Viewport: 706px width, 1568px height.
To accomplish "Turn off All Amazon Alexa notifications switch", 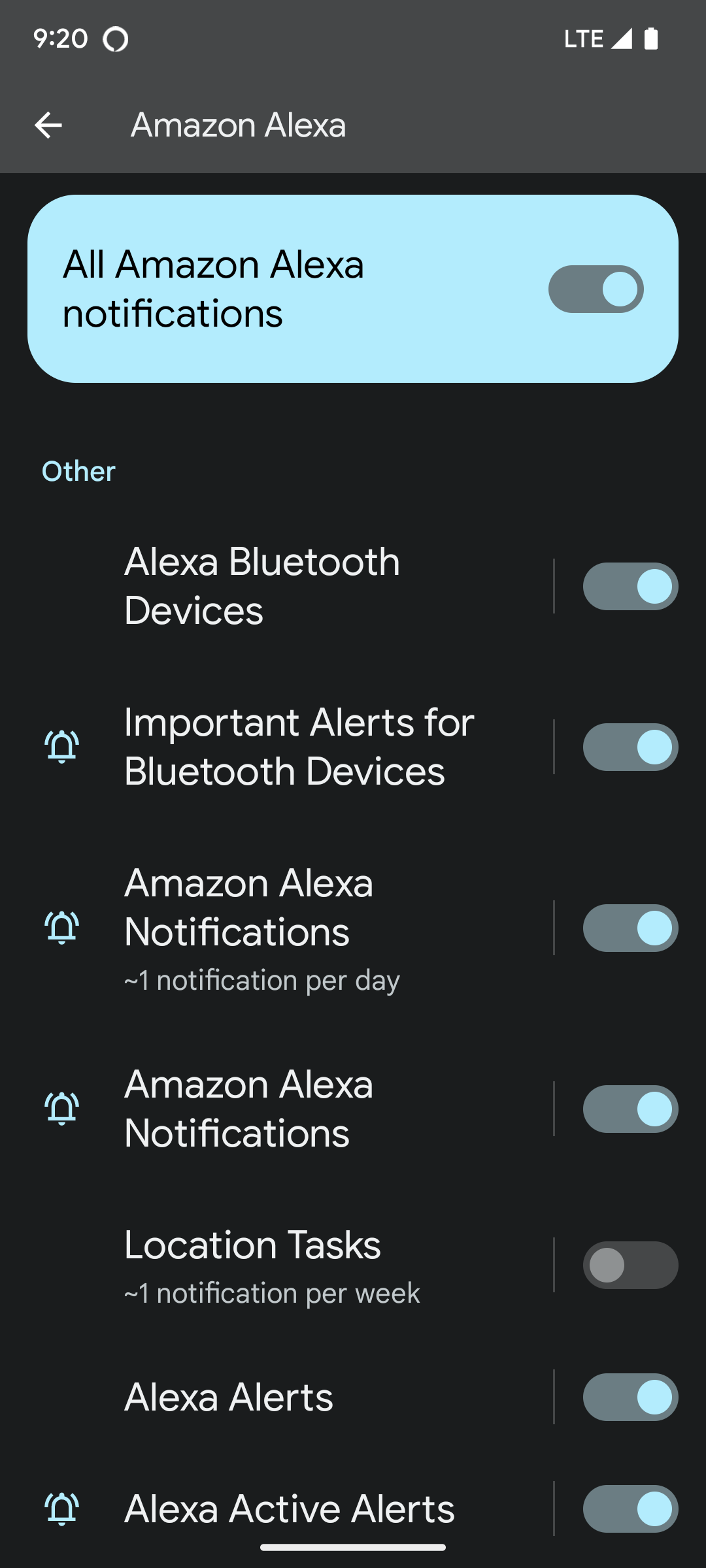I will pos(596,289).
